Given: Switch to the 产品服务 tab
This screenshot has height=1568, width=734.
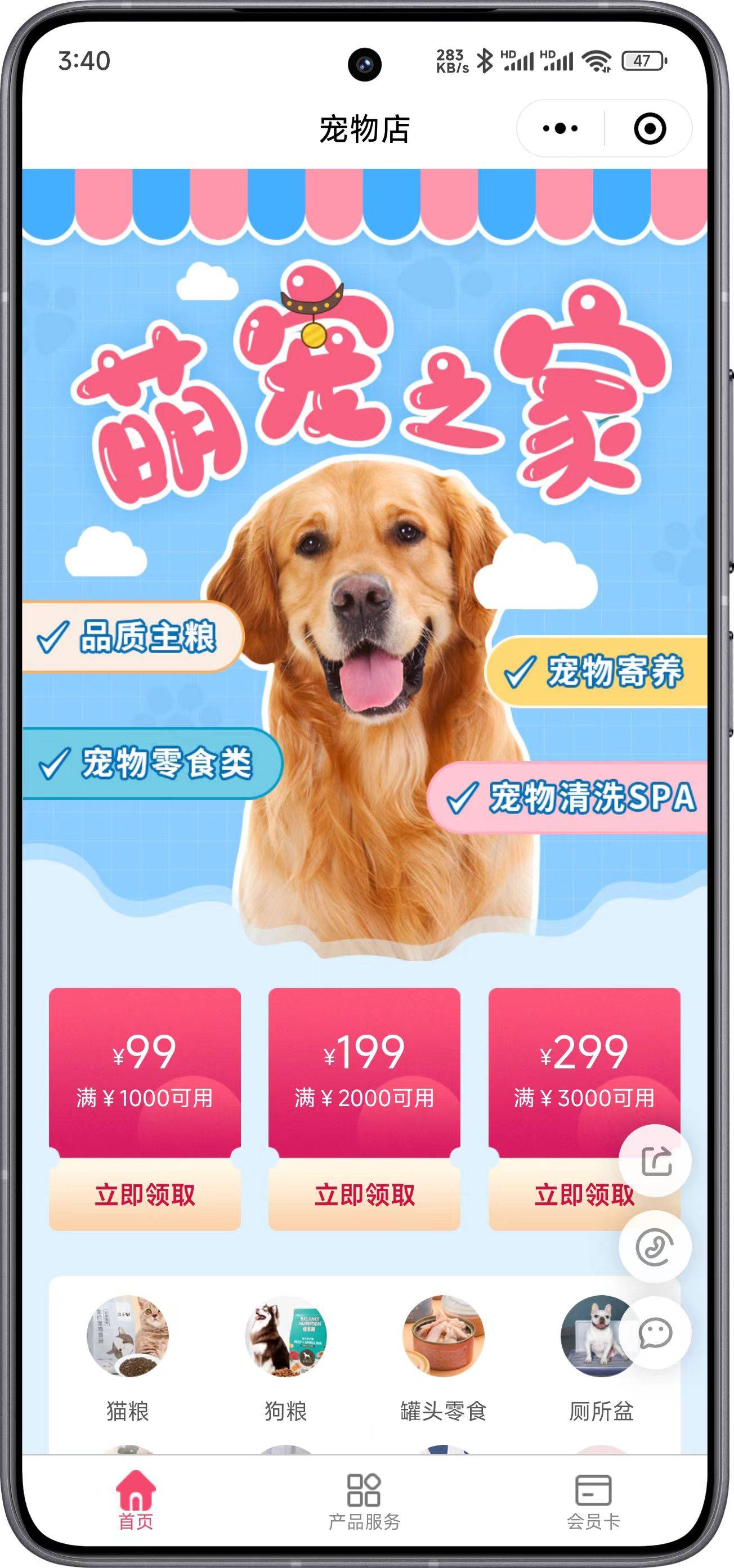Looking at the screenshot, I should click(366, 1490).
